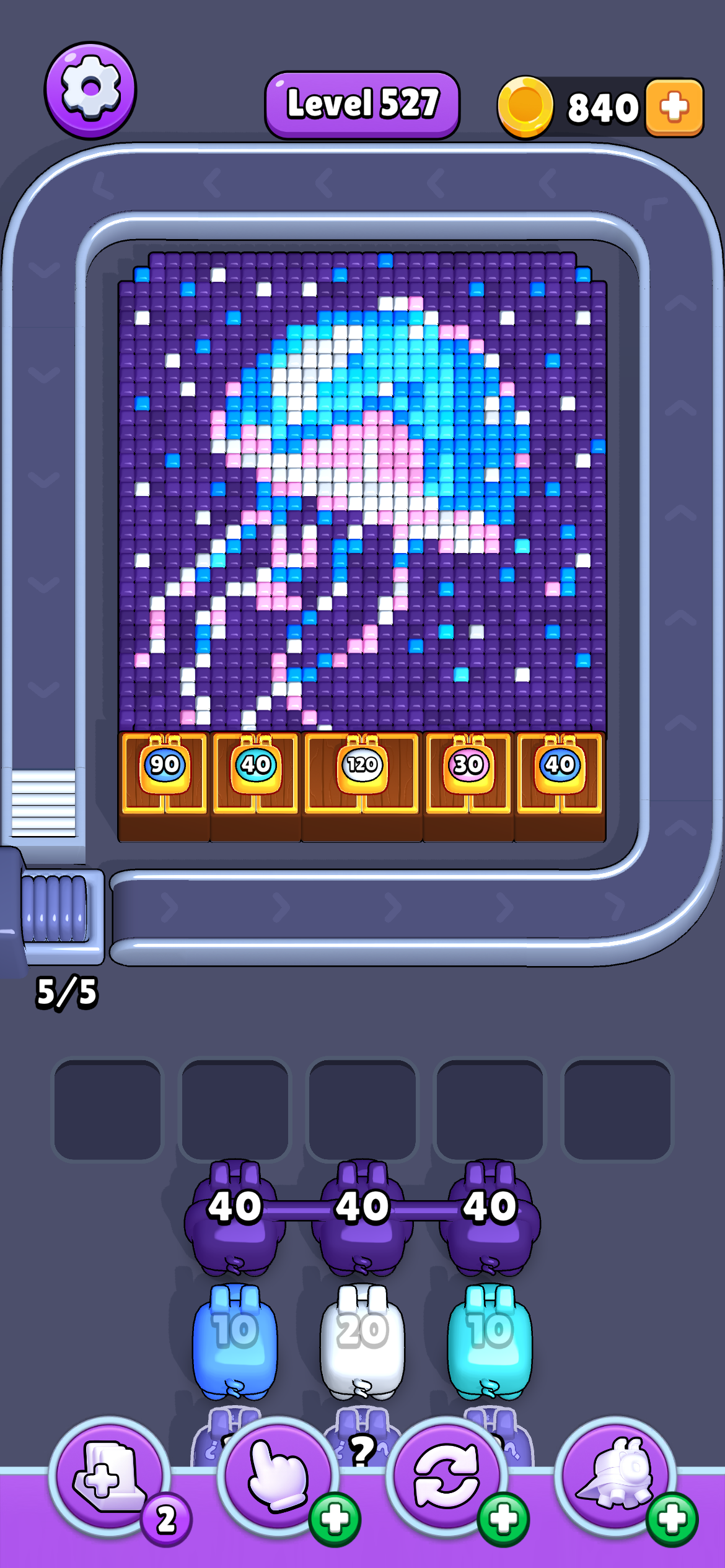Open the settings gear

click(x=90, y=90)
